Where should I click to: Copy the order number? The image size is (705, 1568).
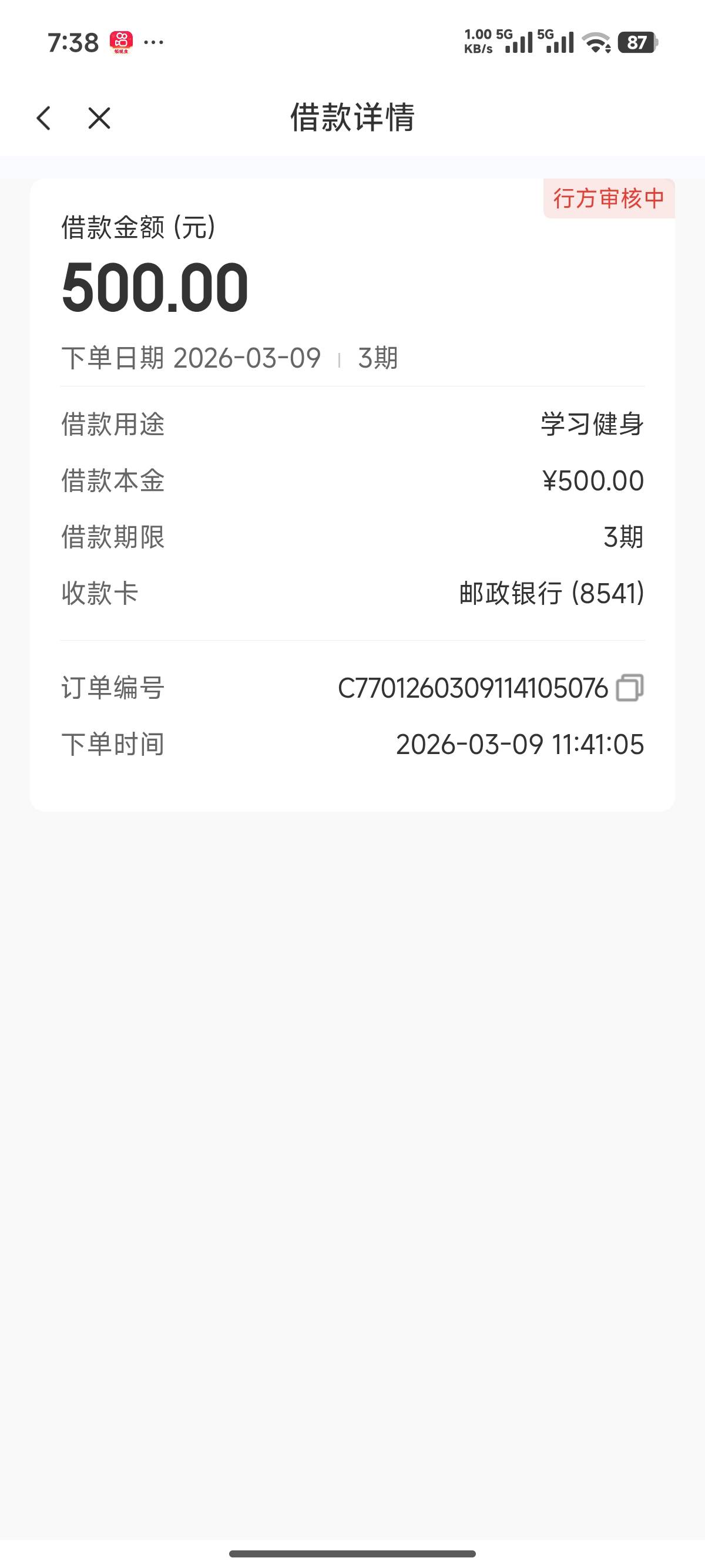tap(630, 688)
